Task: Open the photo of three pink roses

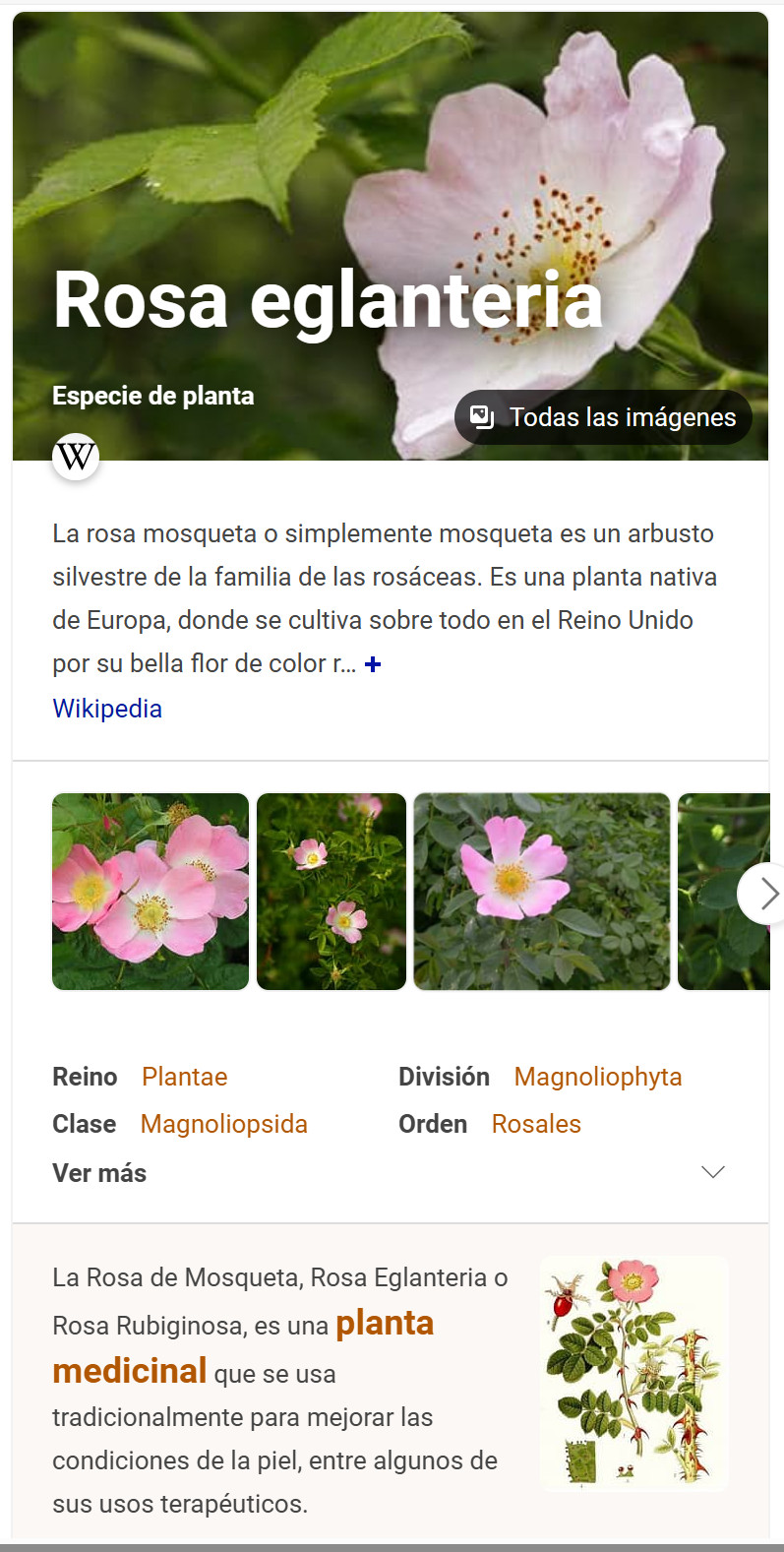Action: (x=151, y=892)
